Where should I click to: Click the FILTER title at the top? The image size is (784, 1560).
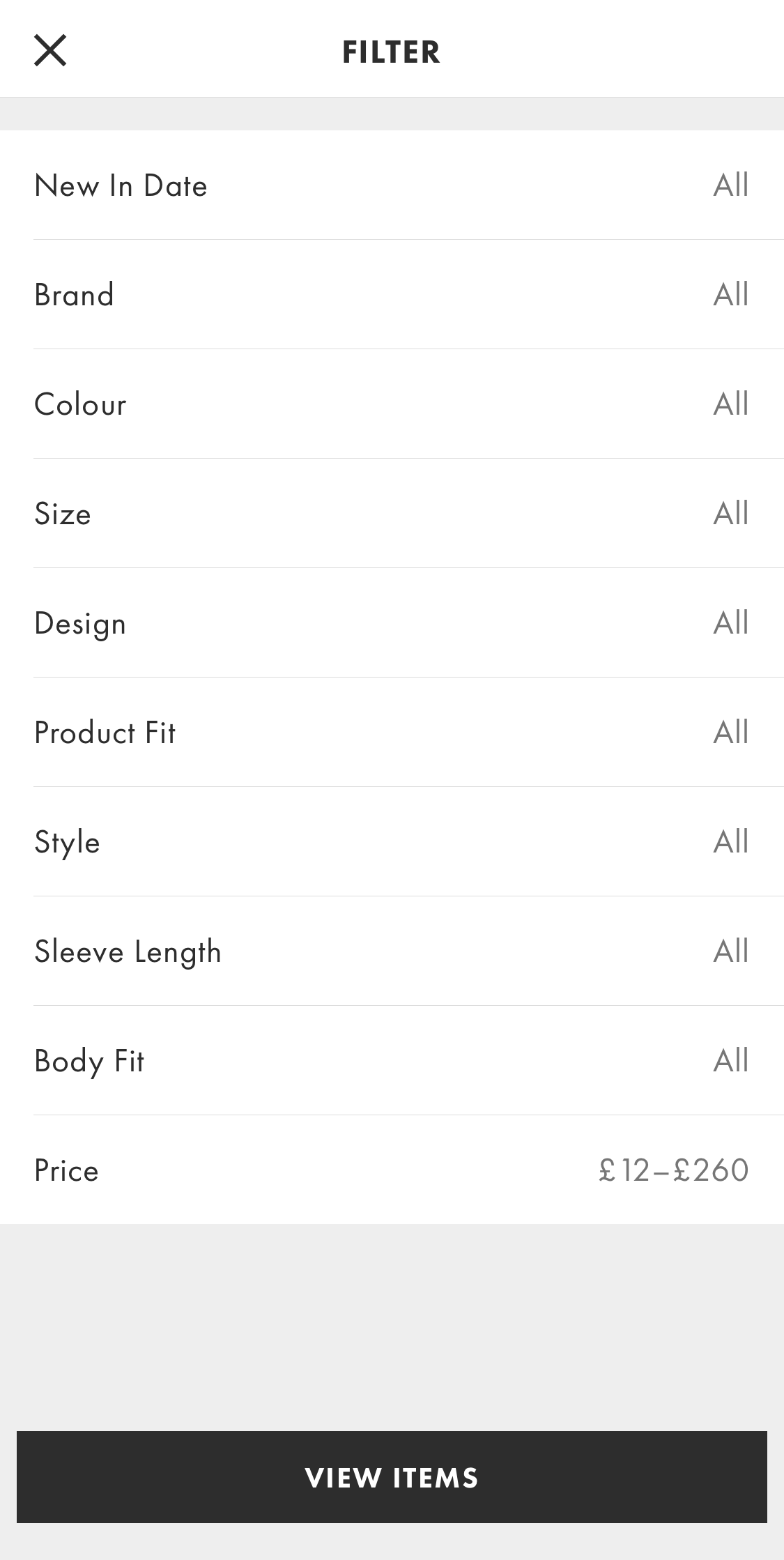click(390, 52)
